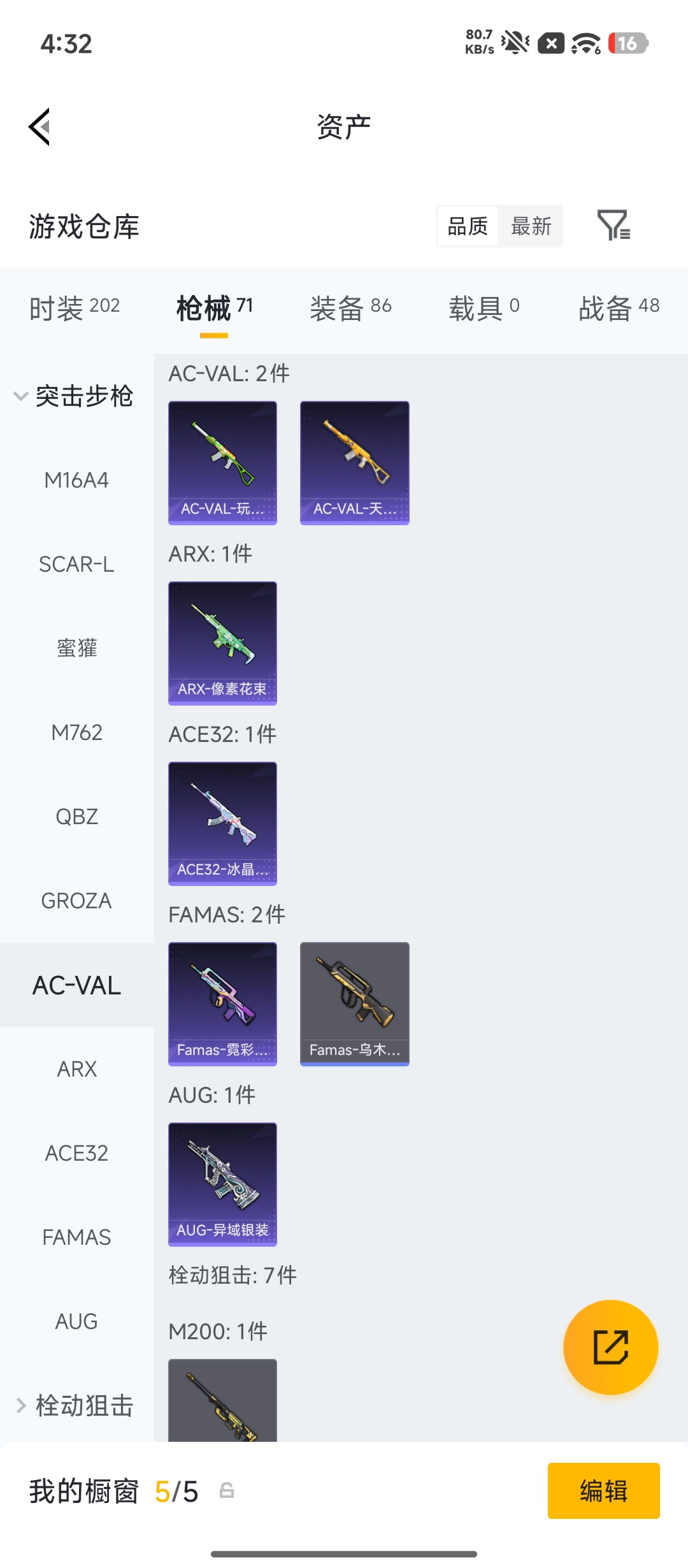Switch to the 载具 tab

click(484, 309)
